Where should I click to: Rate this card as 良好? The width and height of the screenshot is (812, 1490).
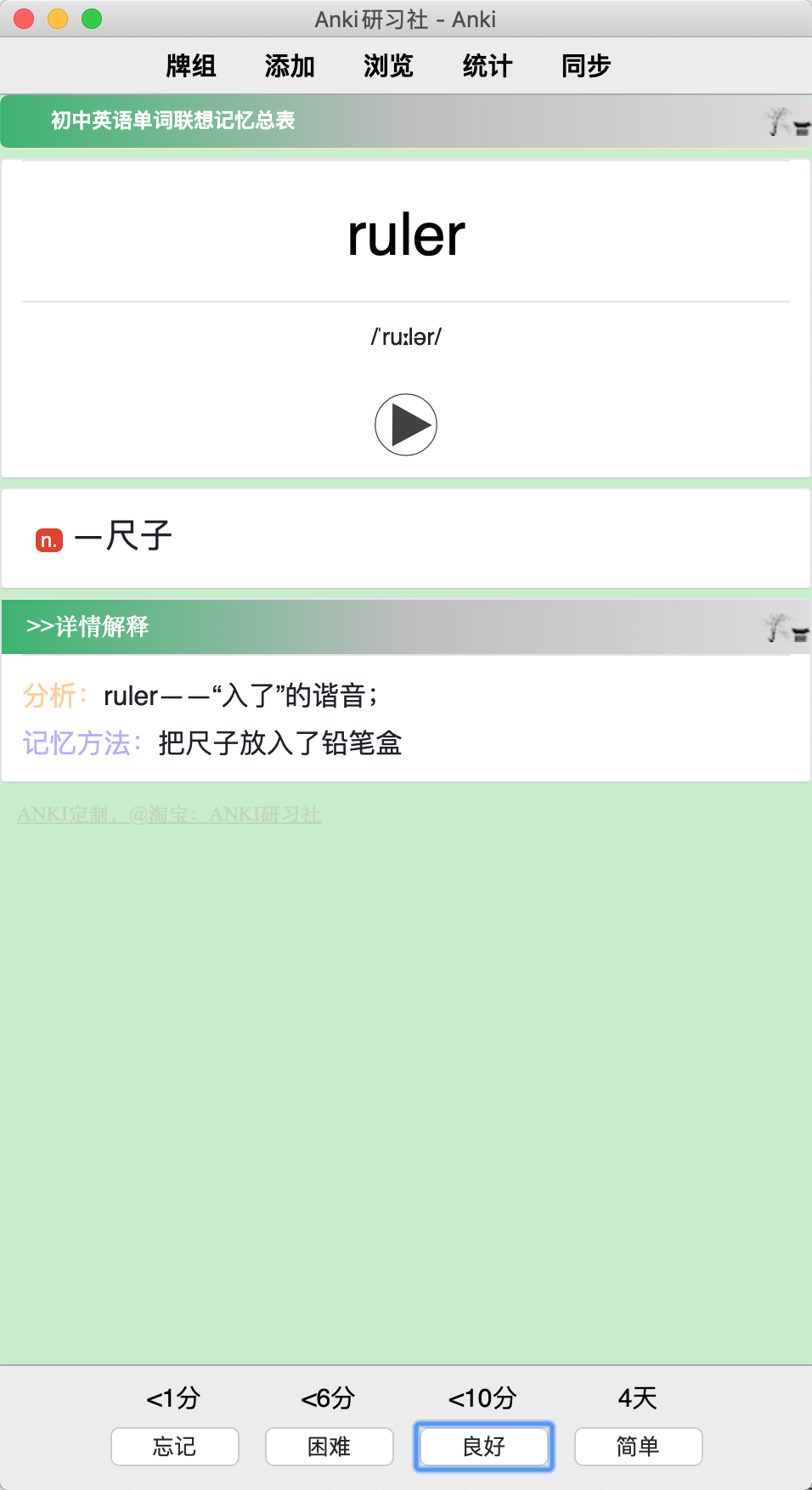(x=484, y=1446)
